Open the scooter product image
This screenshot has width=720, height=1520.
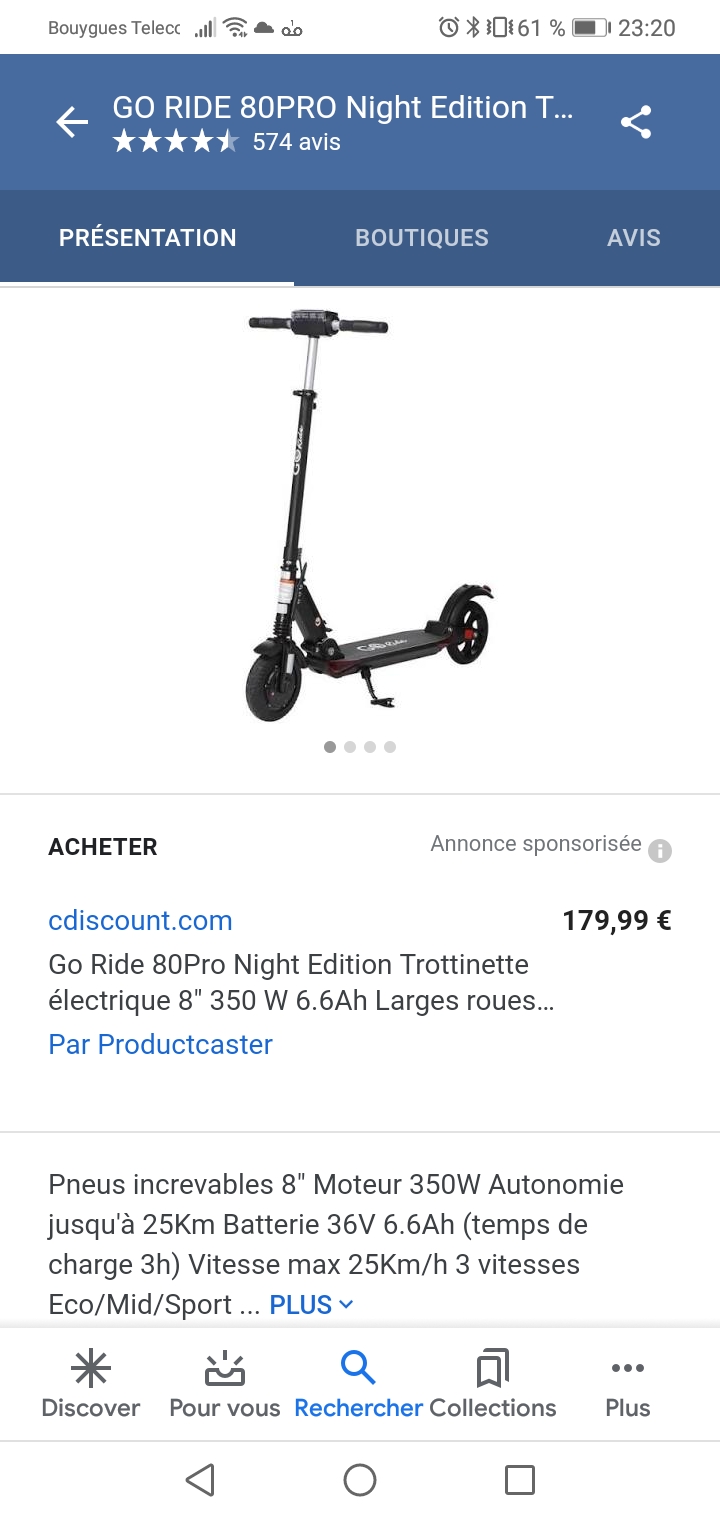pyautogui.click(x=360, y=515)
